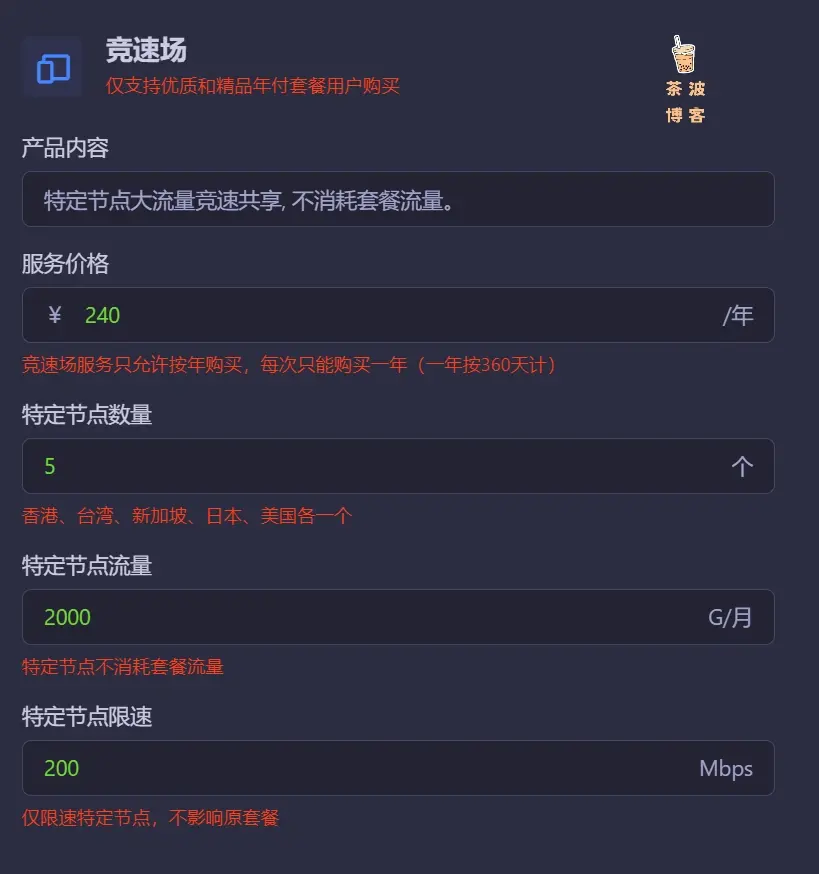Select the 茶波博客 vertical text logo
Viewport: 819px width, 874px height.
(686, 101)
